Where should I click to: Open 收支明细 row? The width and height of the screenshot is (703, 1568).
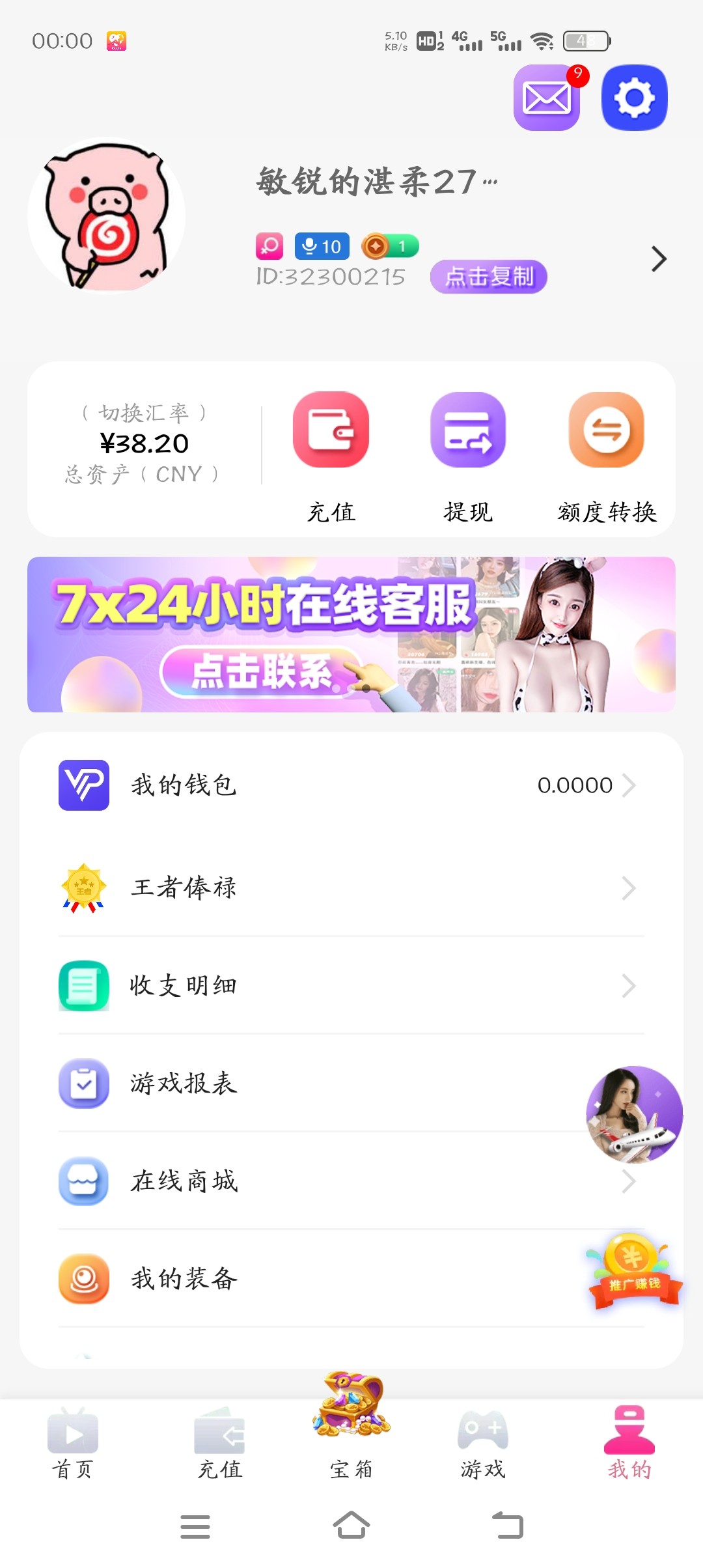pyautogui.click(x=351, y=985)
